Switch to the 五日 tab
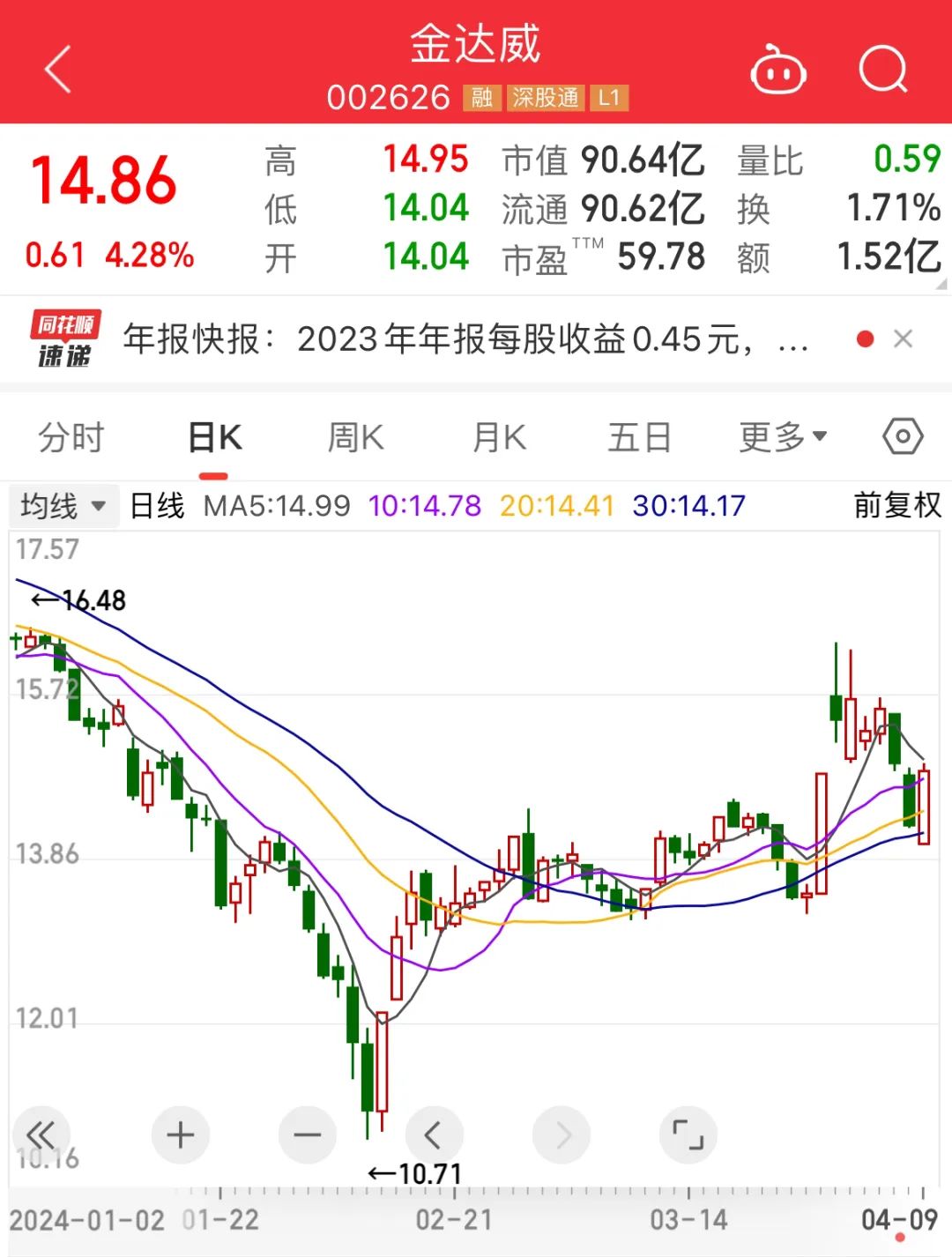Viewport: 952px width, 1257px height. [x=639, y=437]
